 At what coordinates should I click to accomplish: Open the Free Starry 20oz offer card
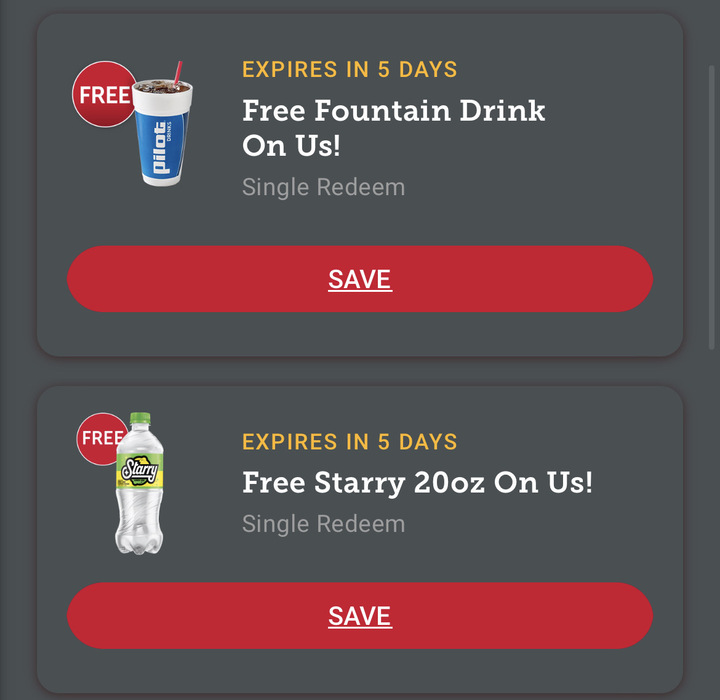tap(416, 484)
